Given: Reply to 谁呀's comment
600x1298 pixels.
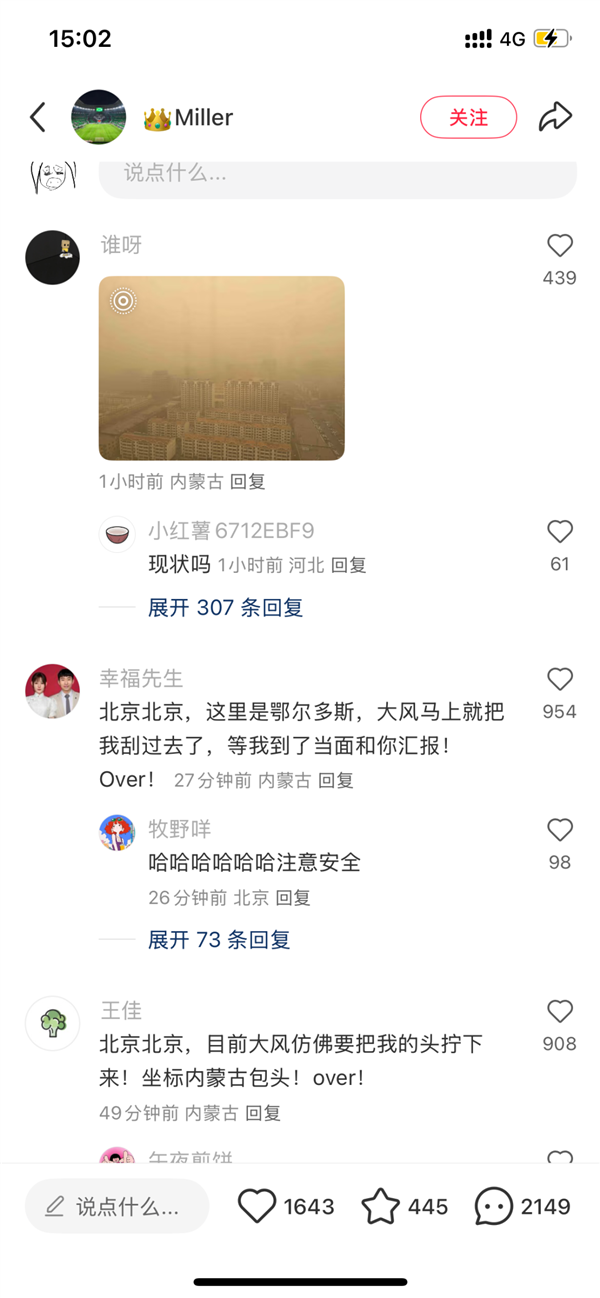Looking at the screenshot, I should tap(248, 481).
